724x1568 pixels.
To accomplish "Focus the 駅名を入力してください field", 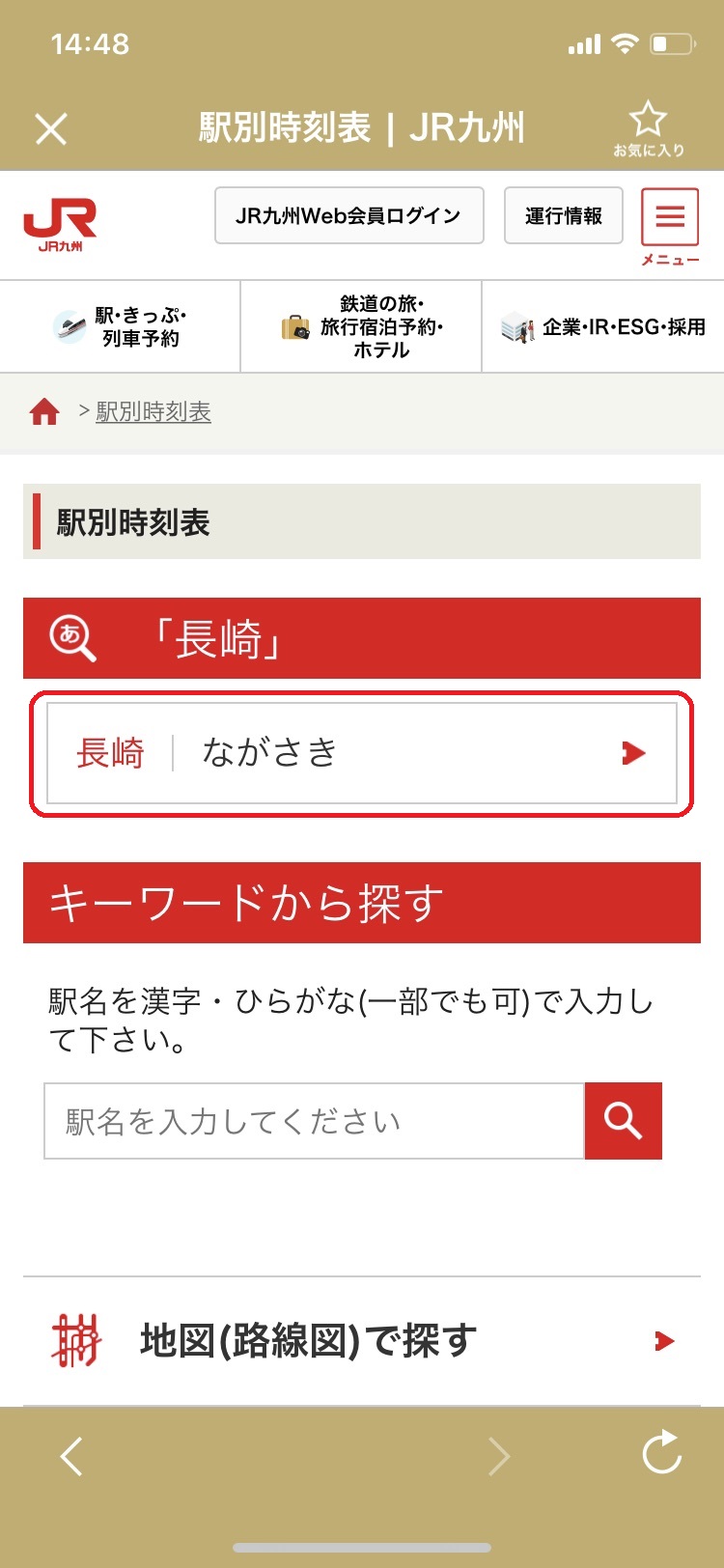I will click(314, 1121).
